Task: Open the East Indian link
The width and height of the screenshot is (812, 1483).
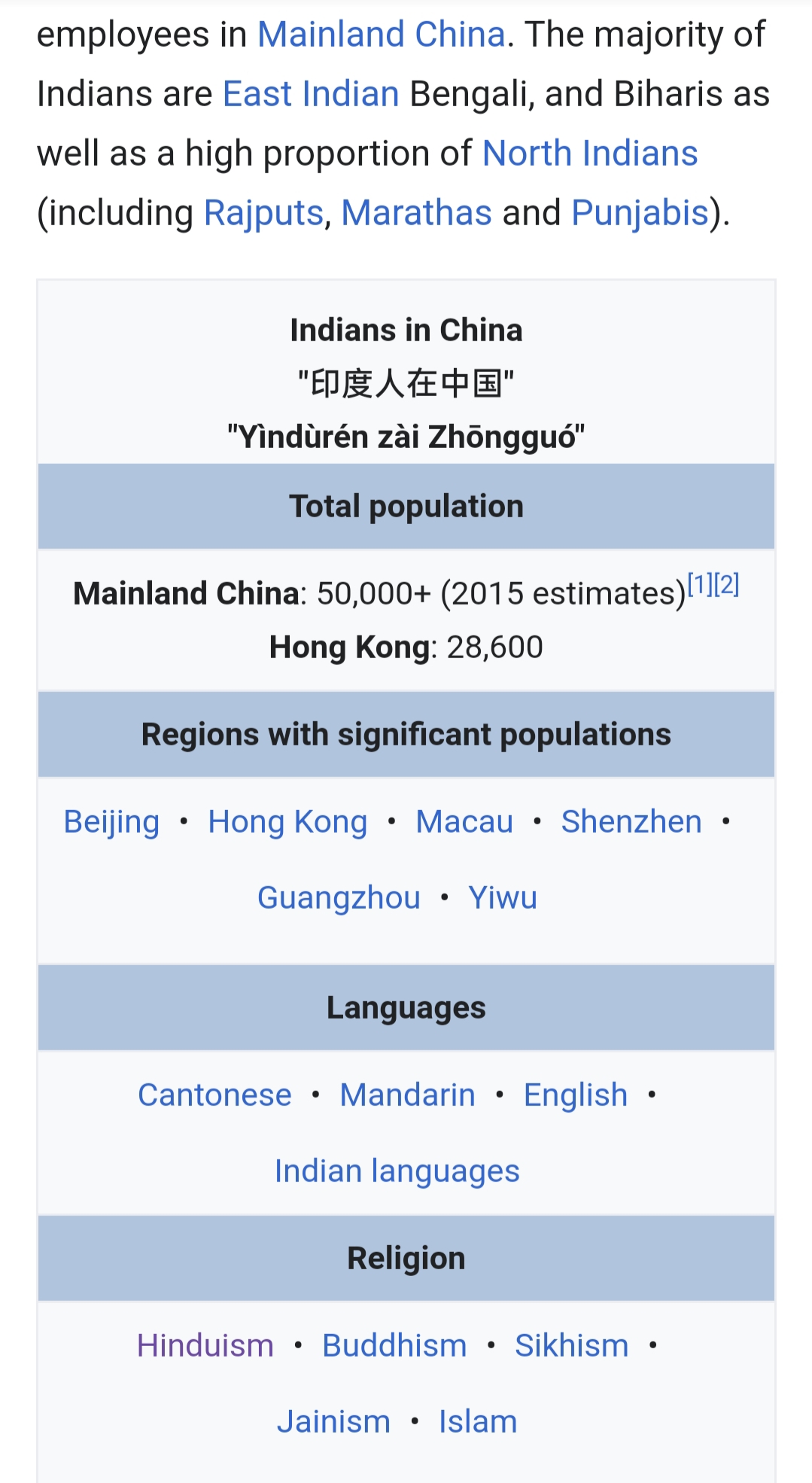Action: coord(311,94)
